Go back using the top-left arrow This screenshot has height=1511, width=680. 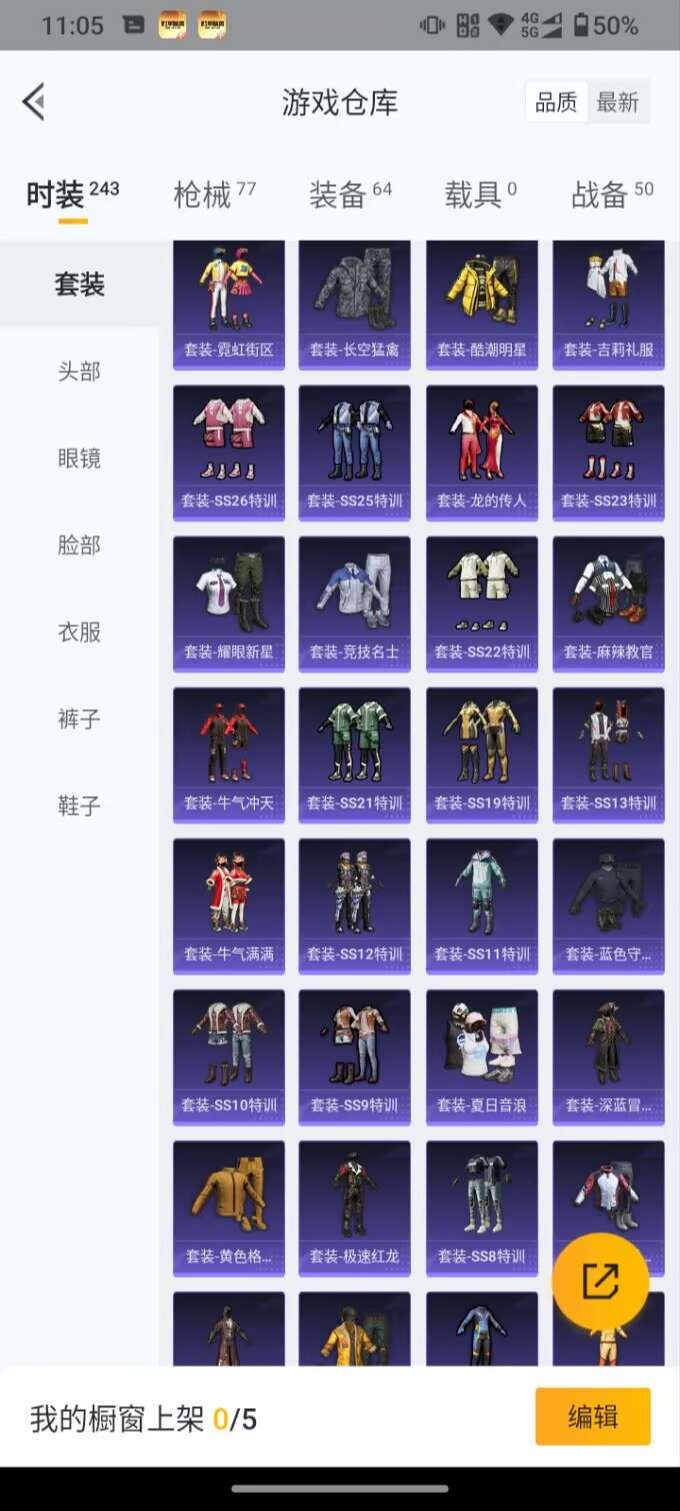(34, 101)
